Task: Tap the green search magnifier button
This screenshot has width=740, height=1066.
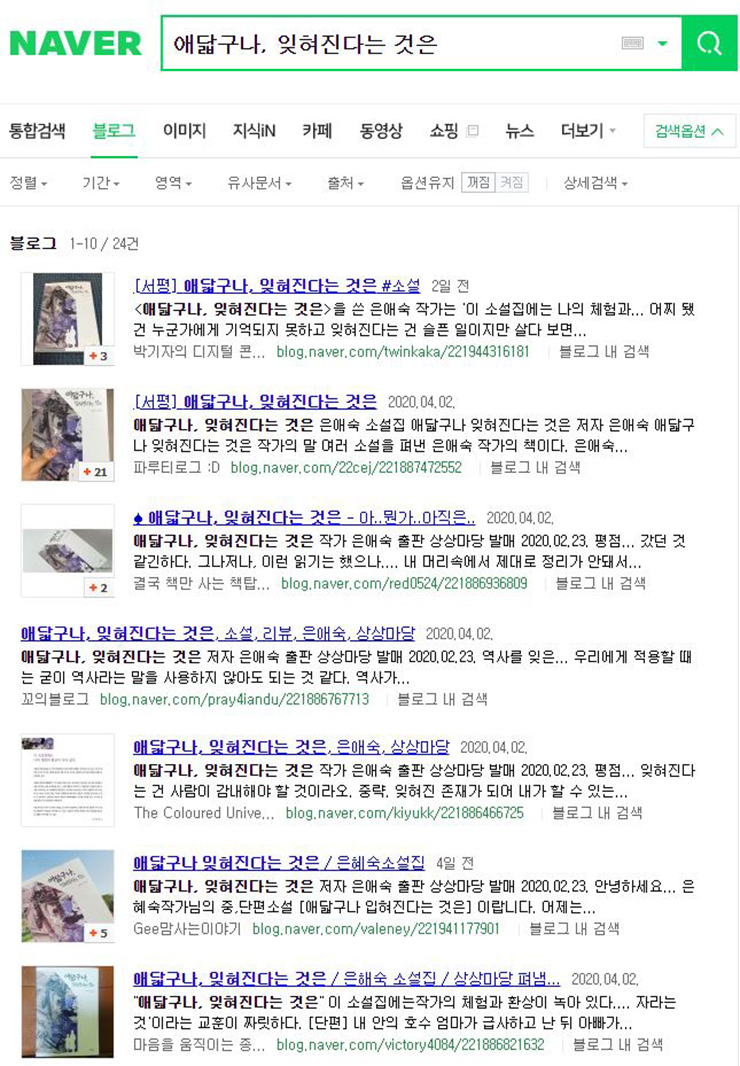Action: pos(709,43)
